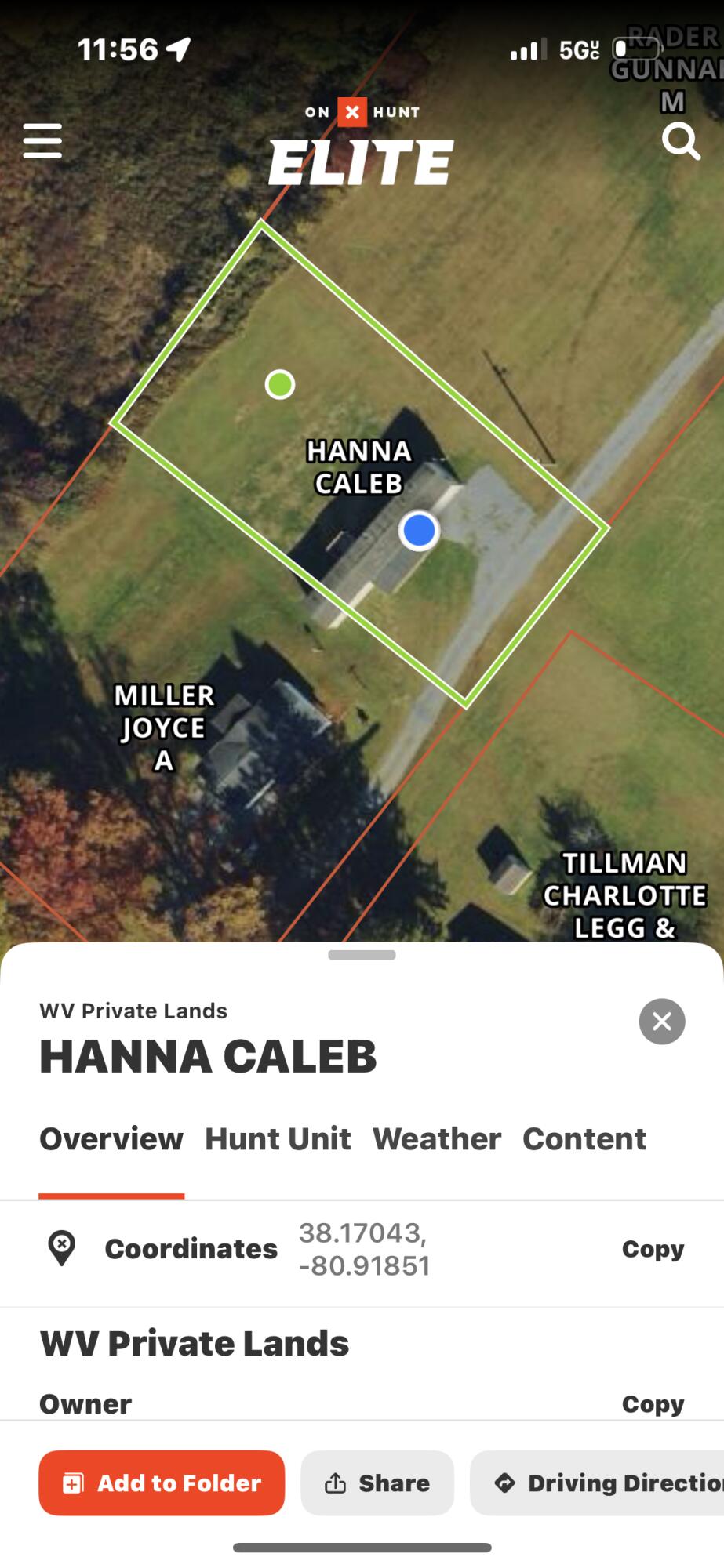Get driving directions

click(x=604, y=1483)
